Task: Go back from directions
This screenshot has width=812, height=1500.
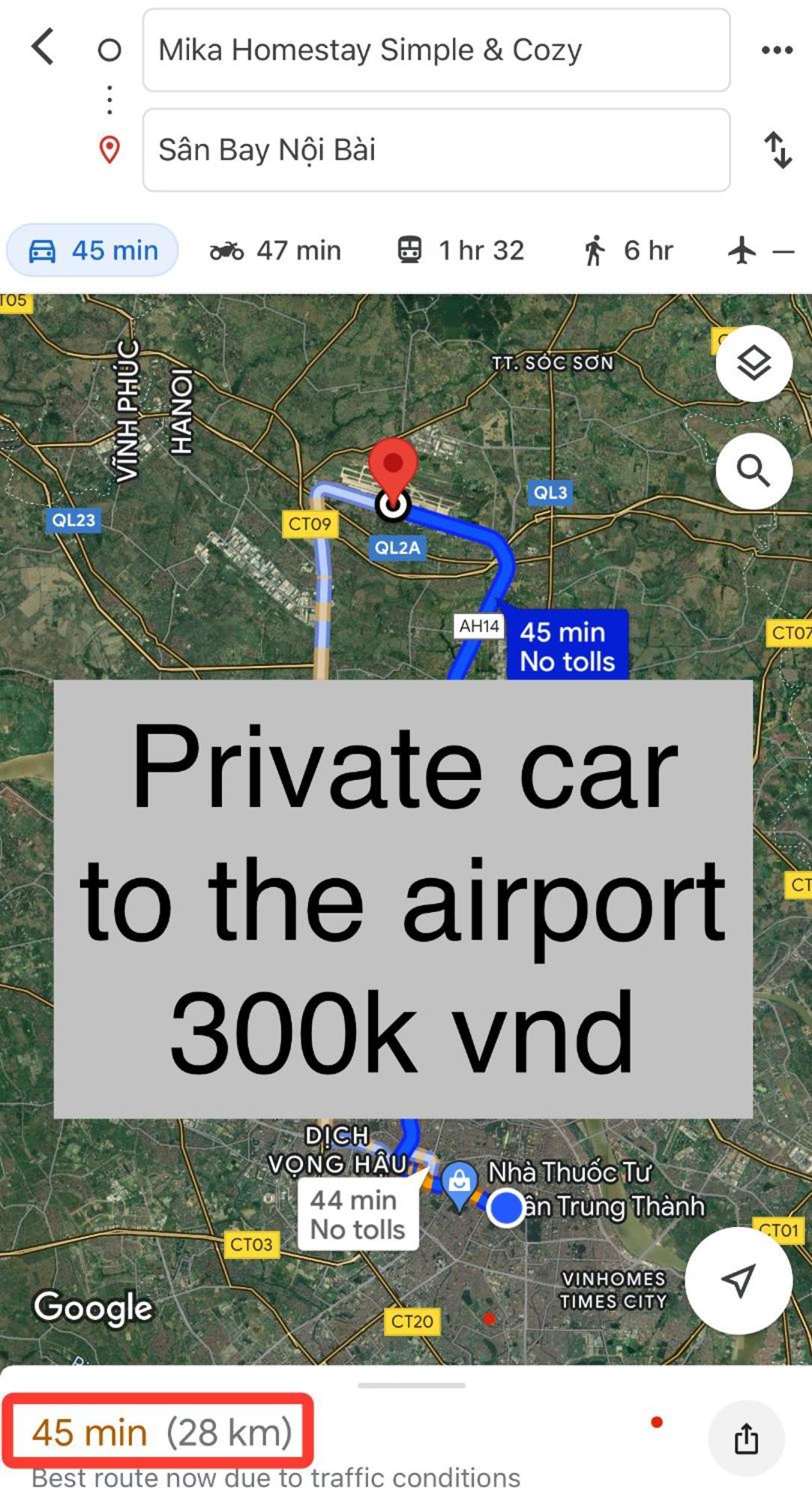Action: tap(43, 47)
